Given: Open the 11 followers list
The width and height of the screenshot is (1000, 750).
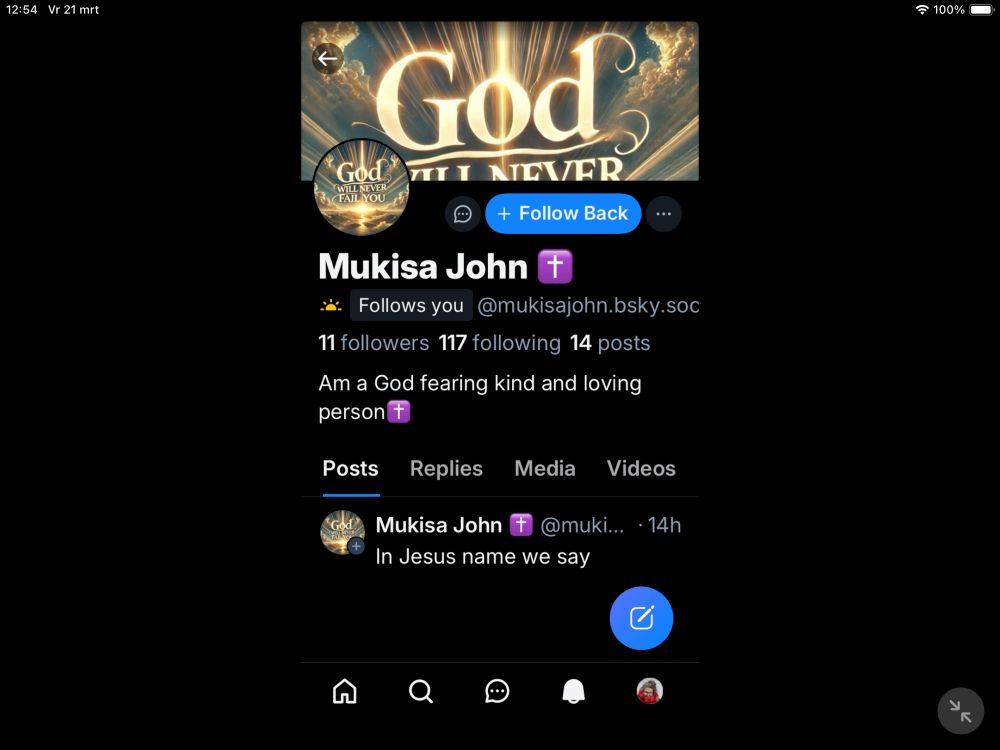Looking at the screenshot, I should (373, 343).
